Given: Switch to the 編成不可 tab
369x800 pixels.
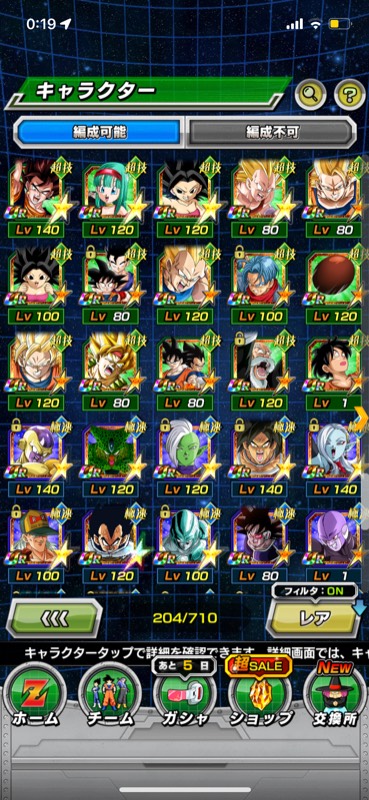Looking at the screenshot, I should point(270,132).
